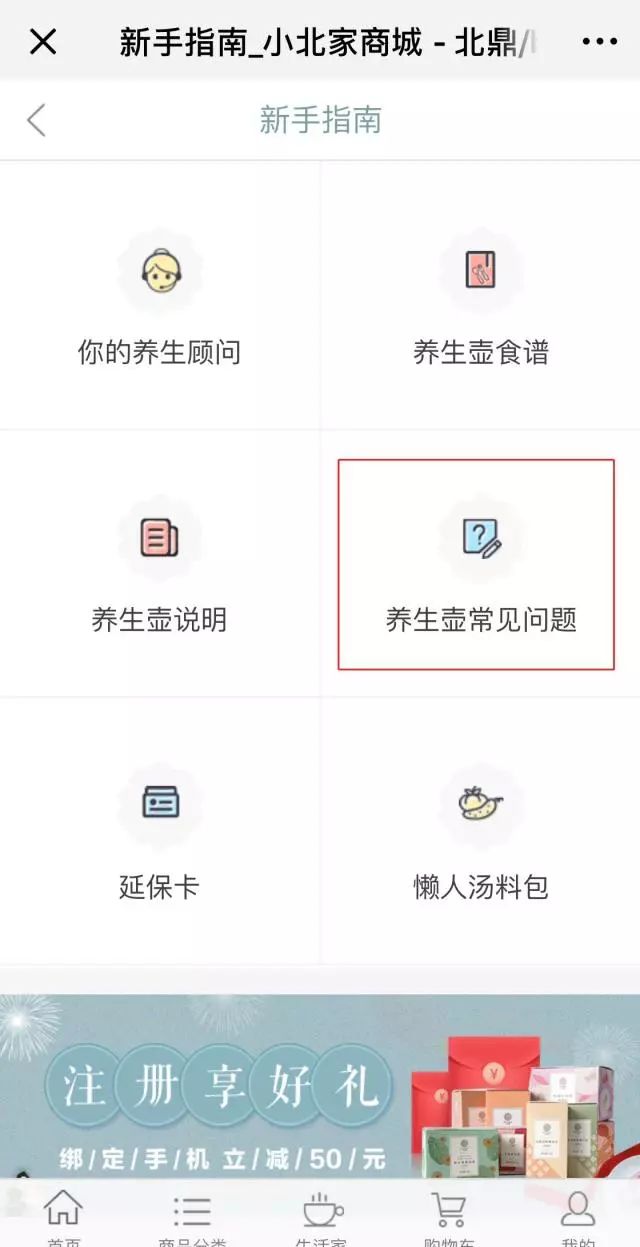This screenshot has width=640, height=1247.
Task: Open 你的养生顾问
Action: [x=160, y=297]
